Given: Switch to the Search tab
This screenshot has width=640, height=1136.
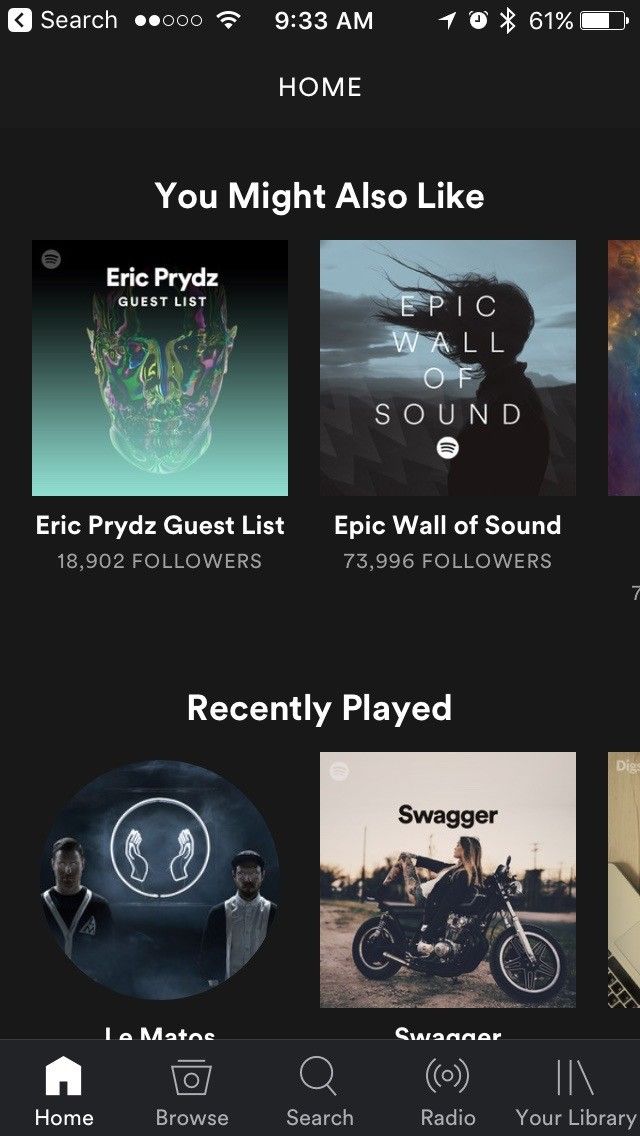Looking at the screenshot, I should 319,1090.
